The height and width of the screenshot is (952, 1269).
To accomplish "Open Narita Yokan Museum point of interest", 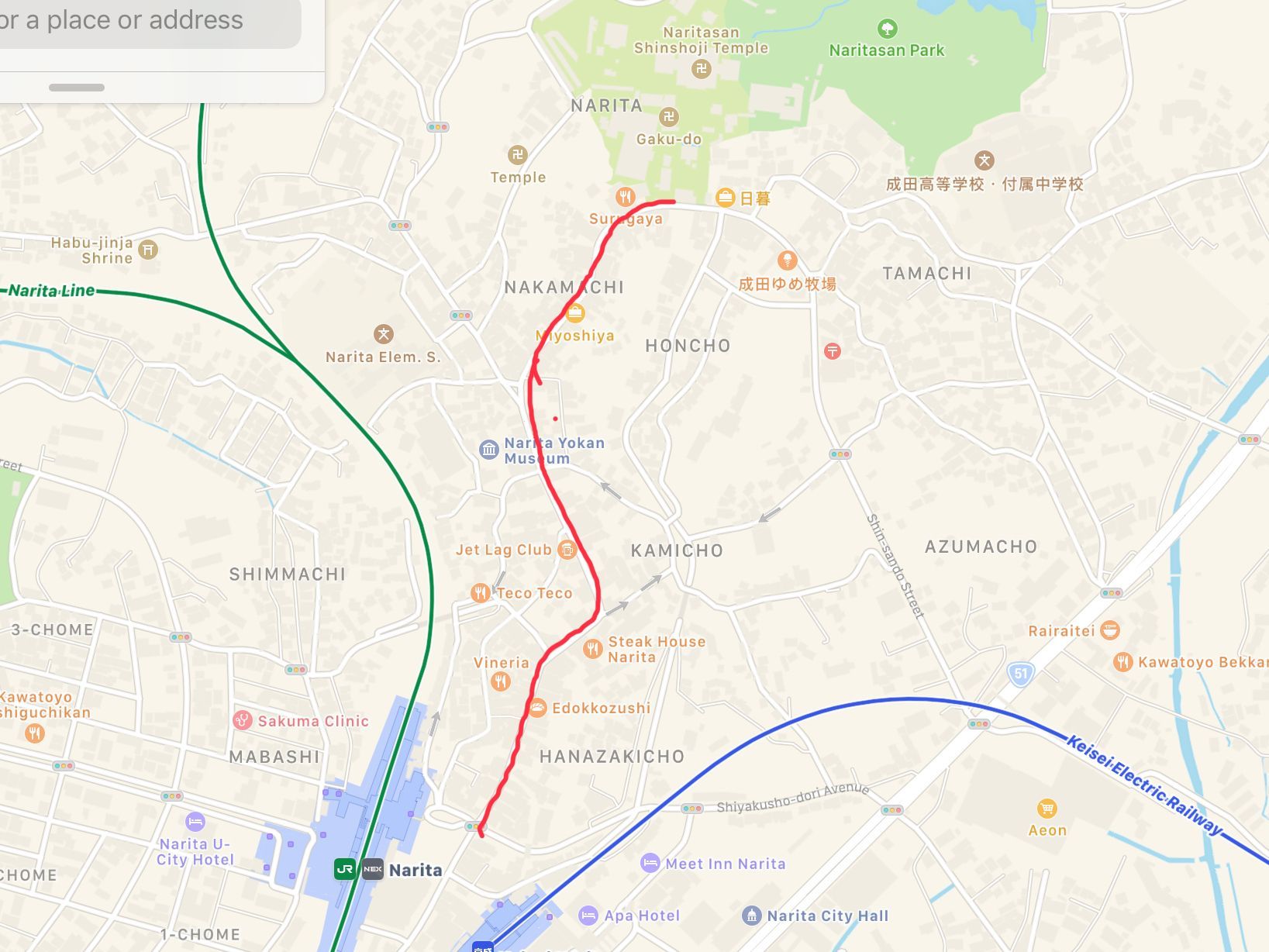I will point(488,450).
